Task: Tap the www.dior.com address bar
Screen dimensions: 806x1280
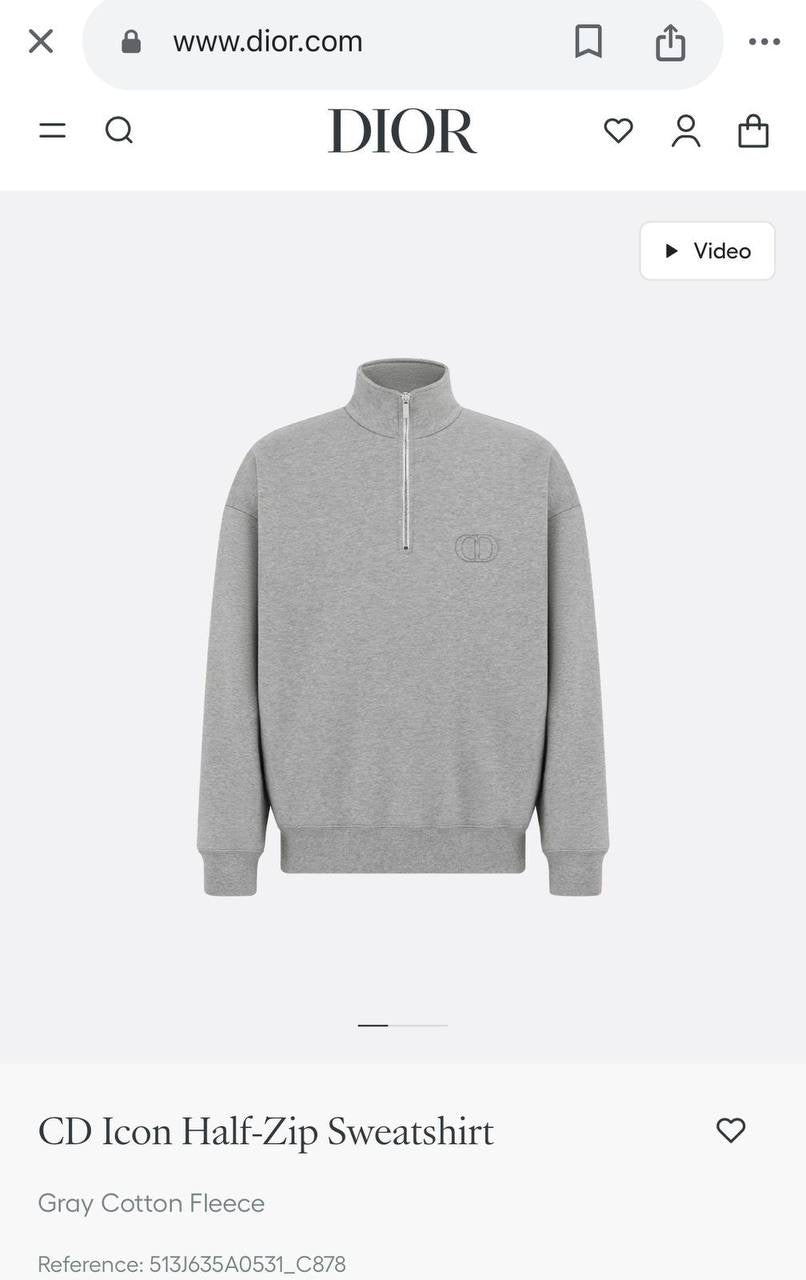Action: 268,42
